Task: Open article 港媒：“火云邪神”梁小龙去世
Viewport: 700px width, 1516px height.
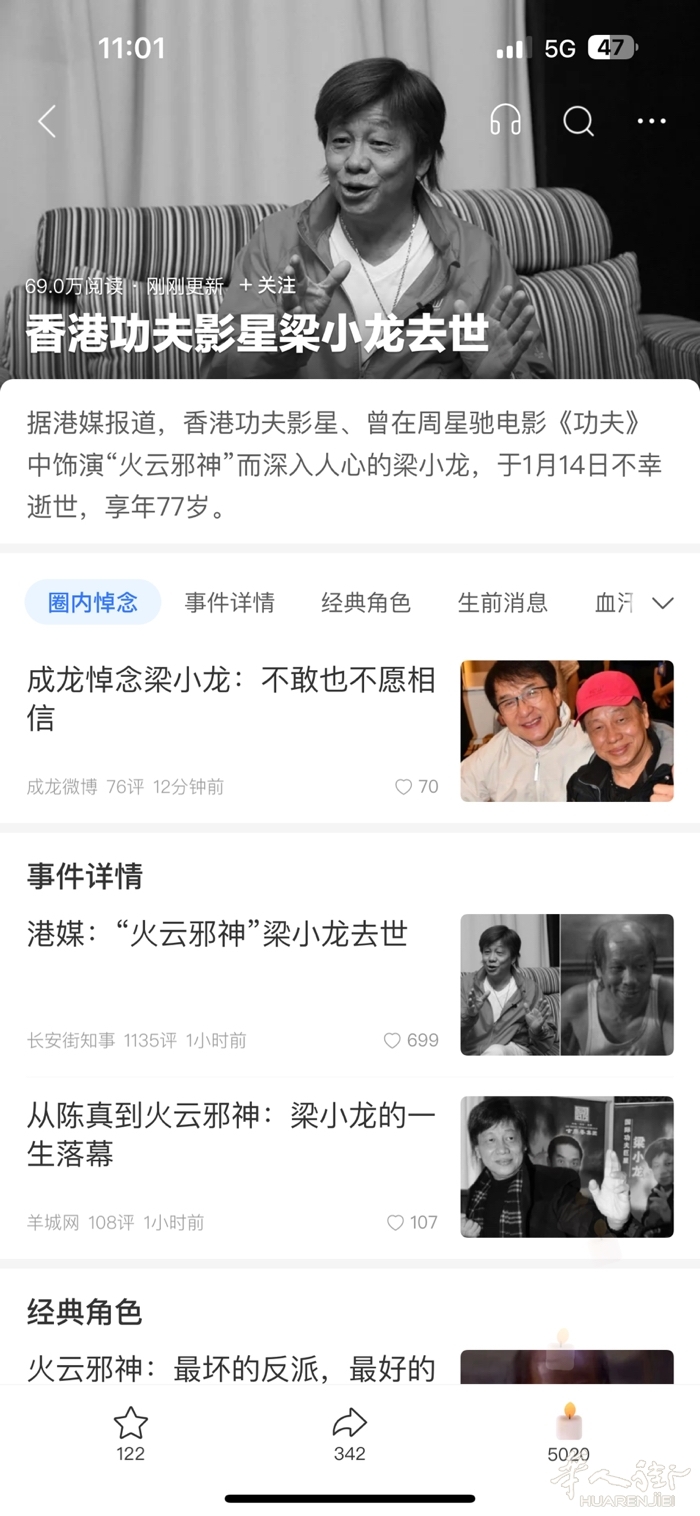Action: click(x=217, y=934)
